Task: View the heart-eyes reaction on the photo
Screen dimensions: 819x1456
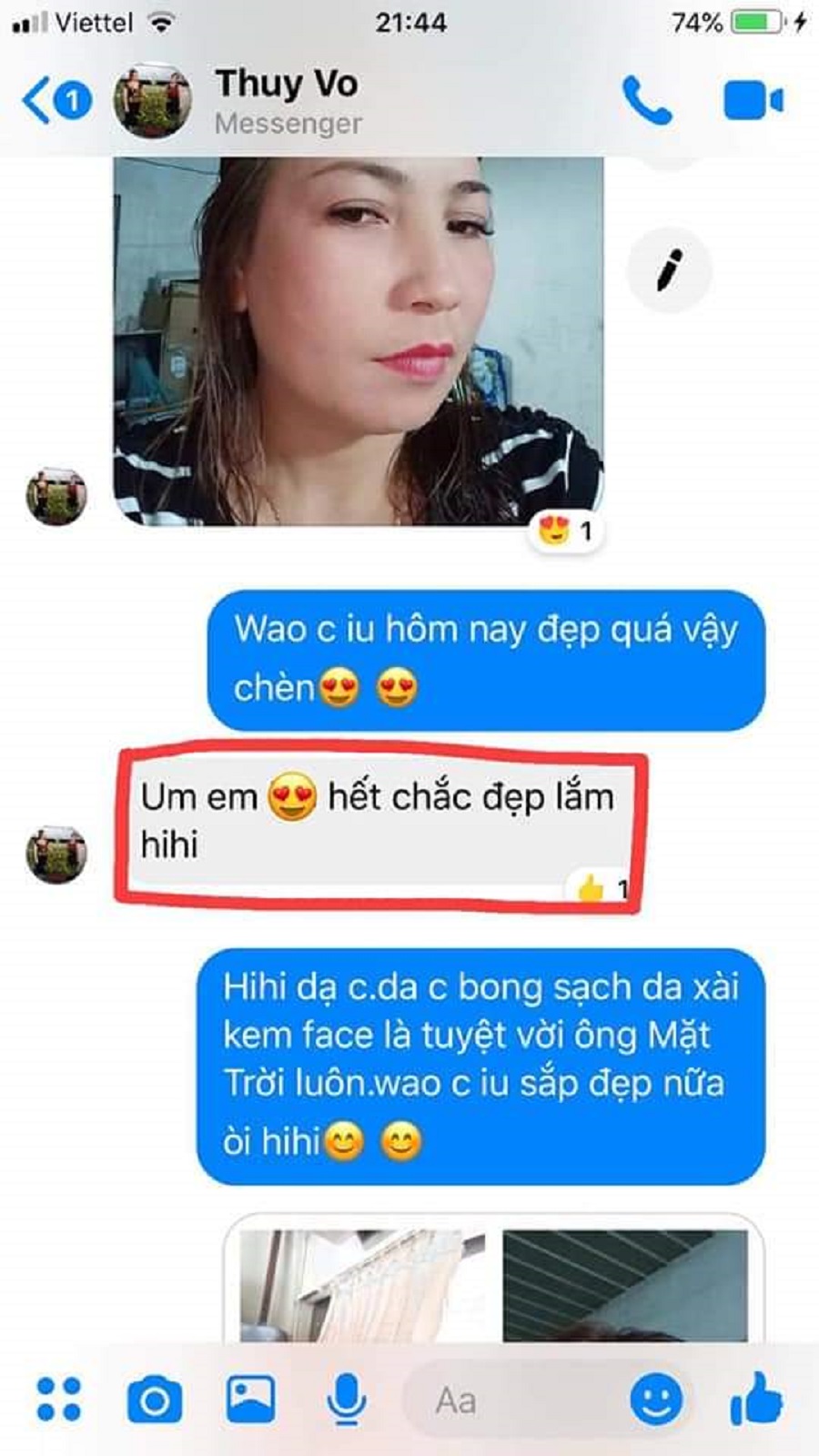Action: pyautogui.click(x=565, y=531)
